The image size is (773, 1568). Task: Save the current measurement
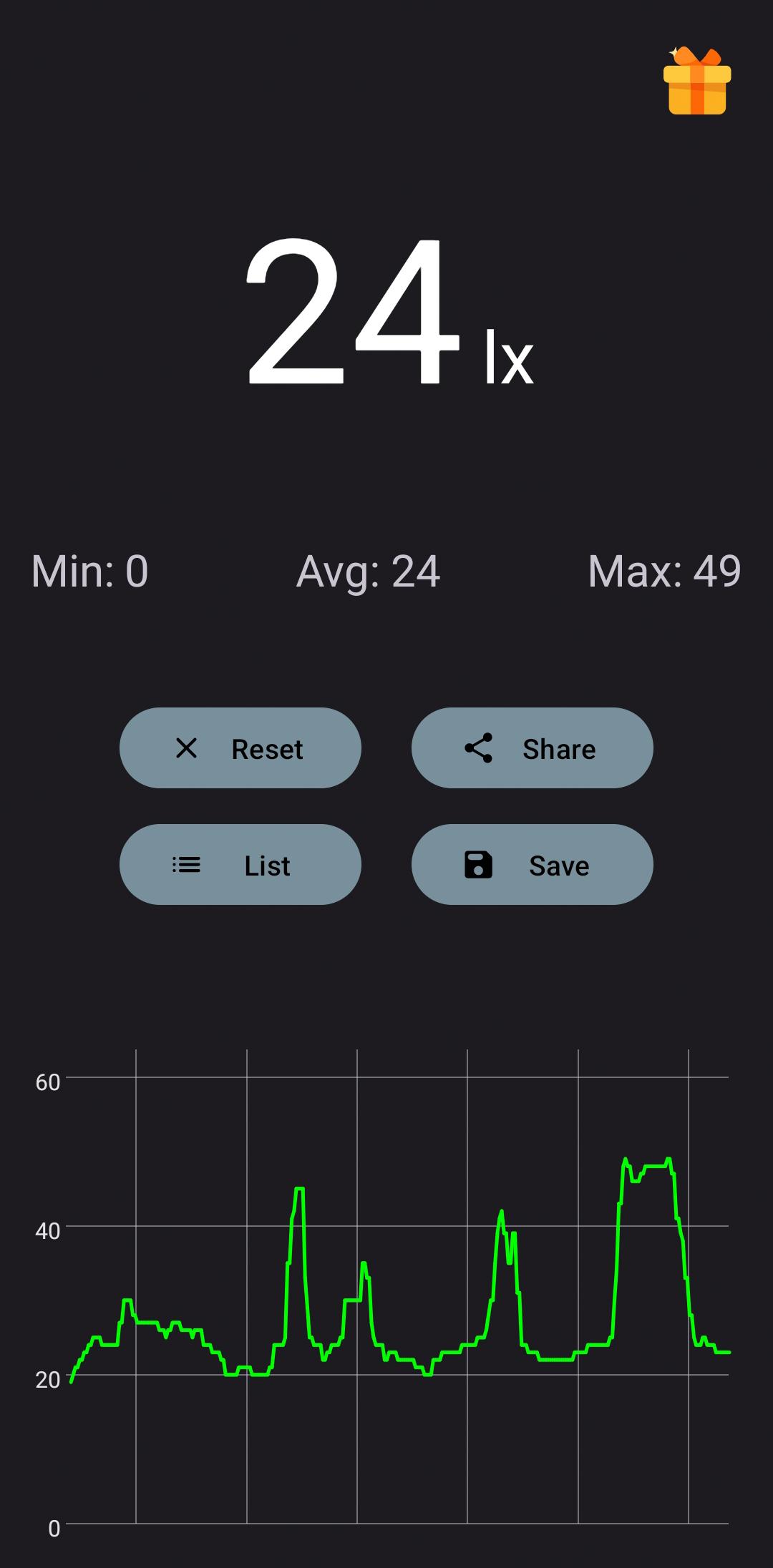click(x=532, y=865)
